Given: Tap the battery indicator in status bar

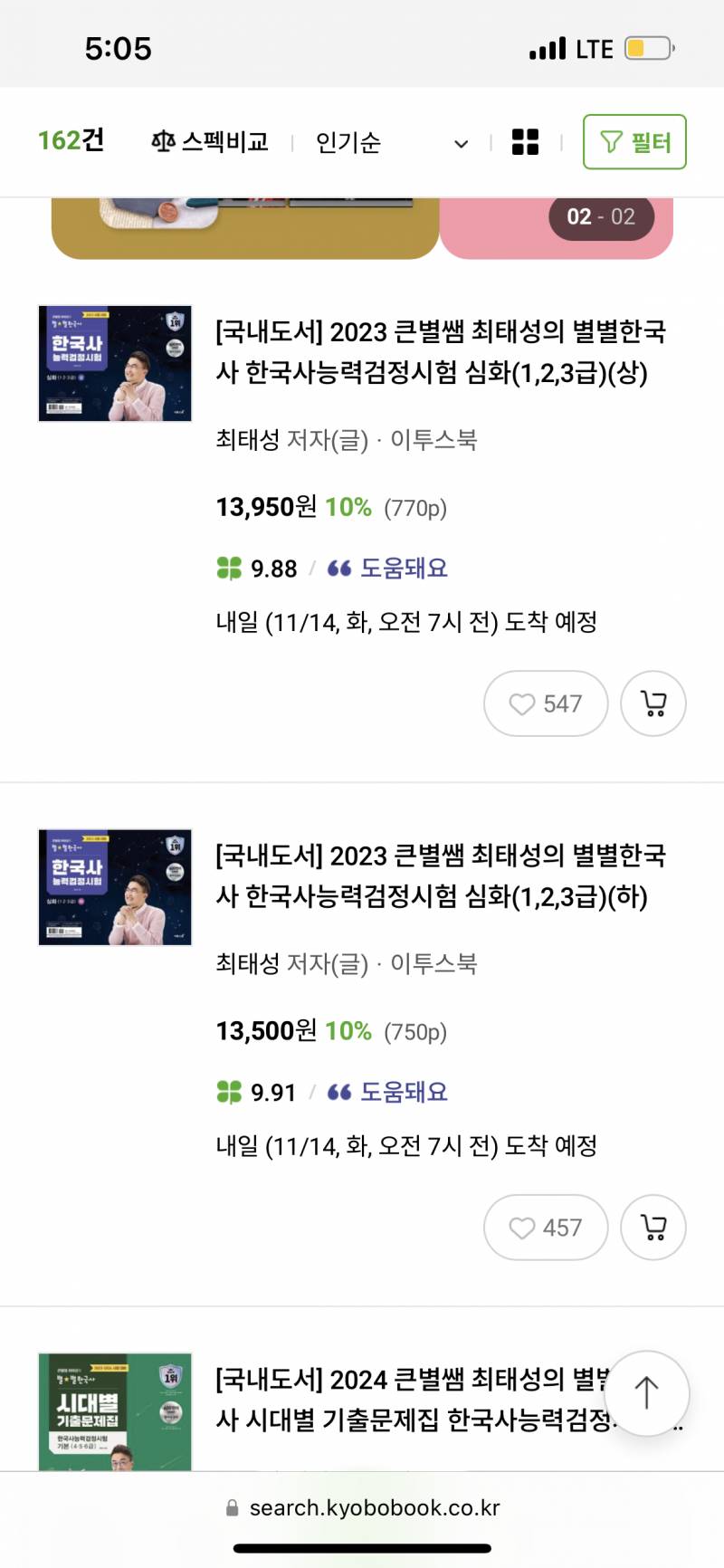Looking at the screenshot, I should [649, 49].
